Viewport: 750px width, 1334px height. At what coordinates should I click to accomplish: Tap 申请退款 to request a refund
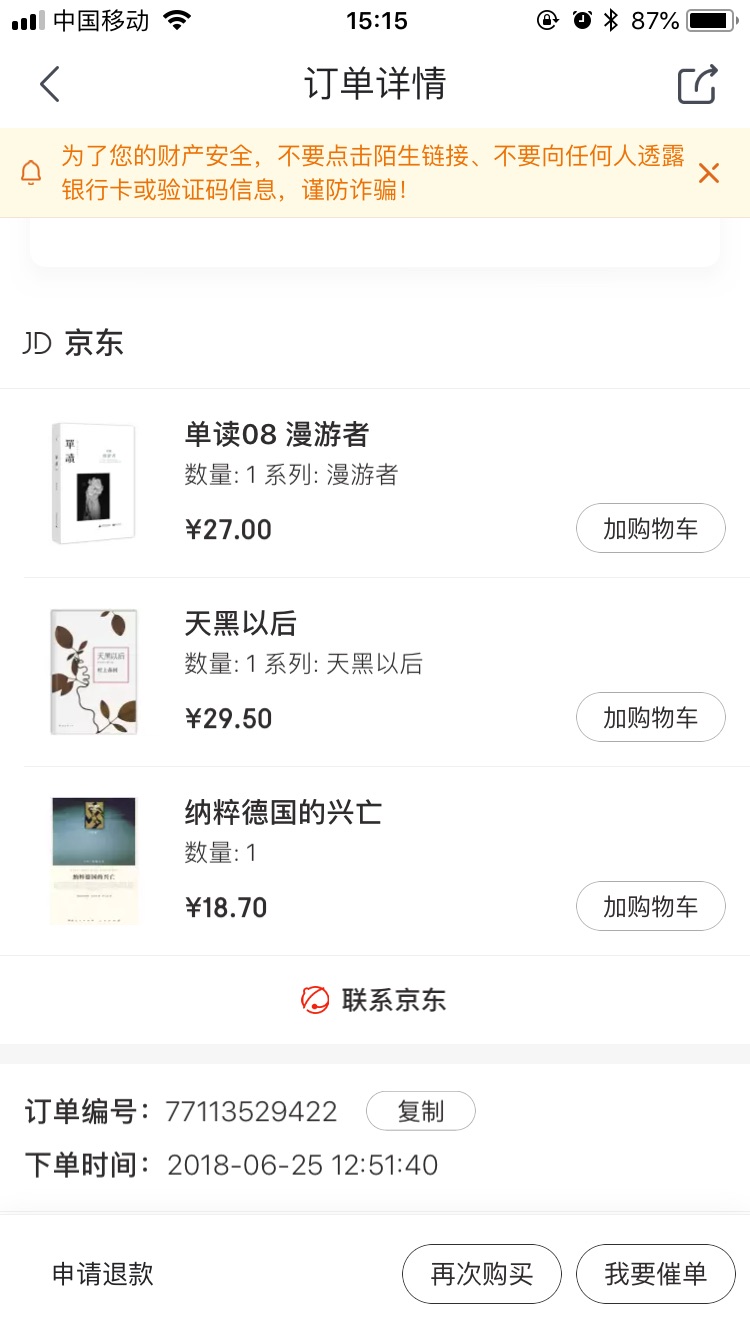[103, 1274]
